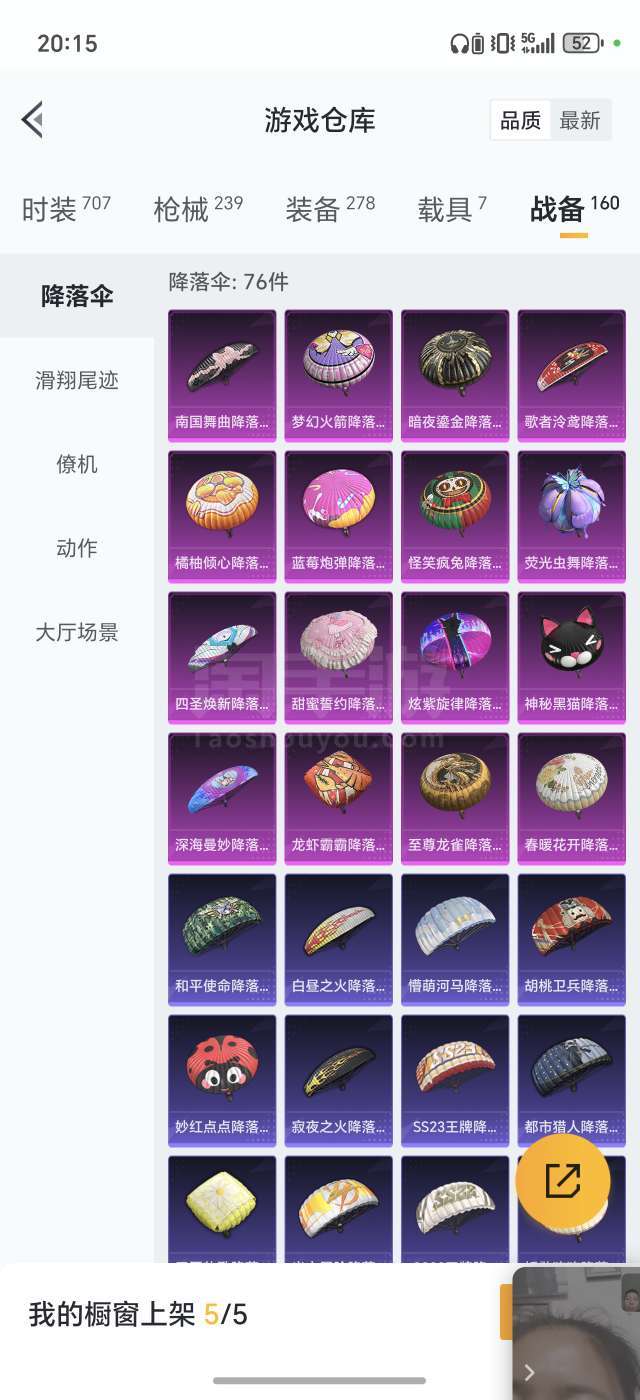Switch to the 时装 tab

(x=65, y=209)
